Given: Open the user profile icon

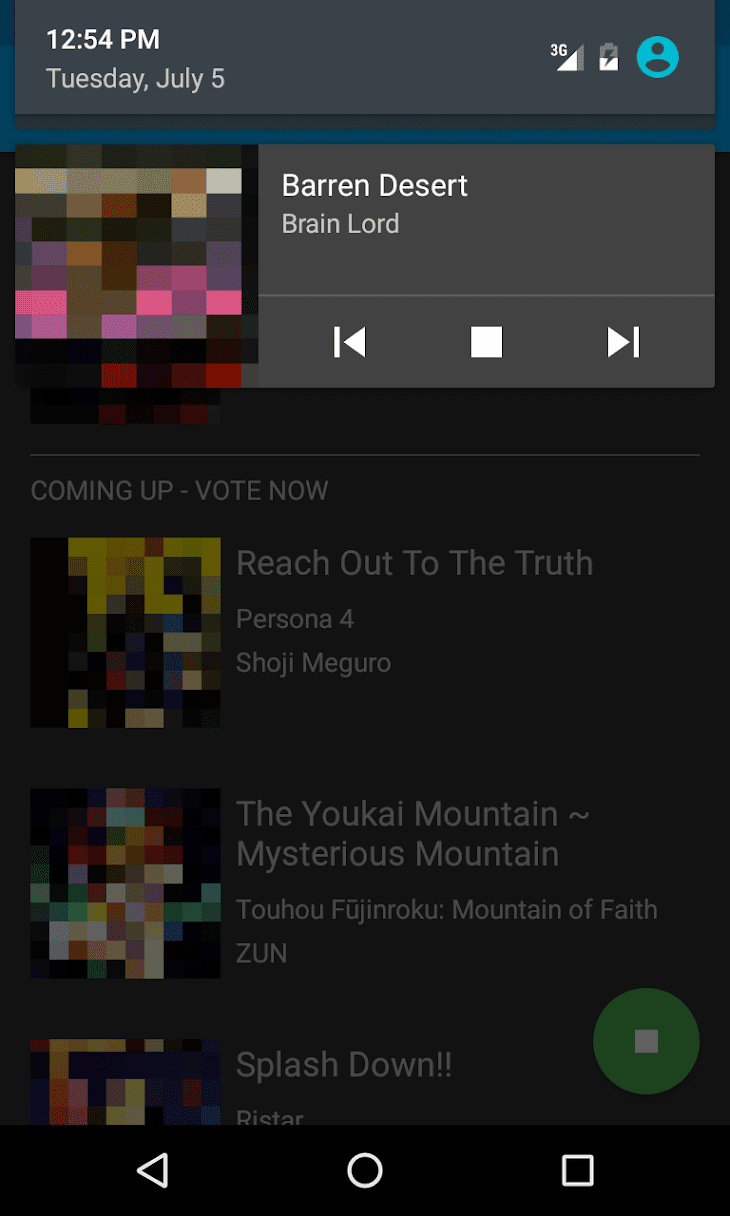Looking at the screenshot, I should coord(658,57).
